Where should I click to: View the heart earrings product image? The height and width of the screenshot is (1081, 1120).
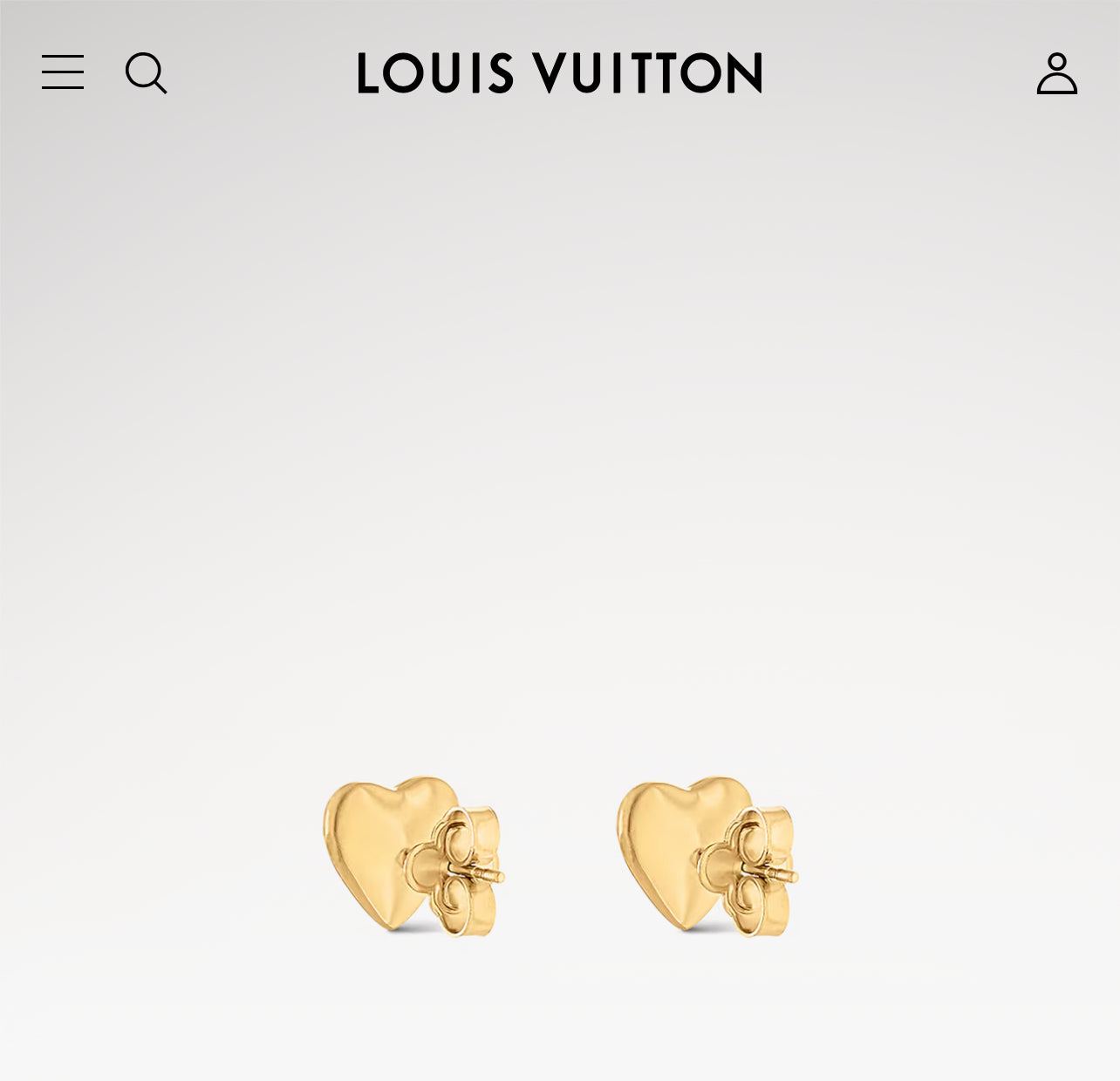(x=559, y=855)
